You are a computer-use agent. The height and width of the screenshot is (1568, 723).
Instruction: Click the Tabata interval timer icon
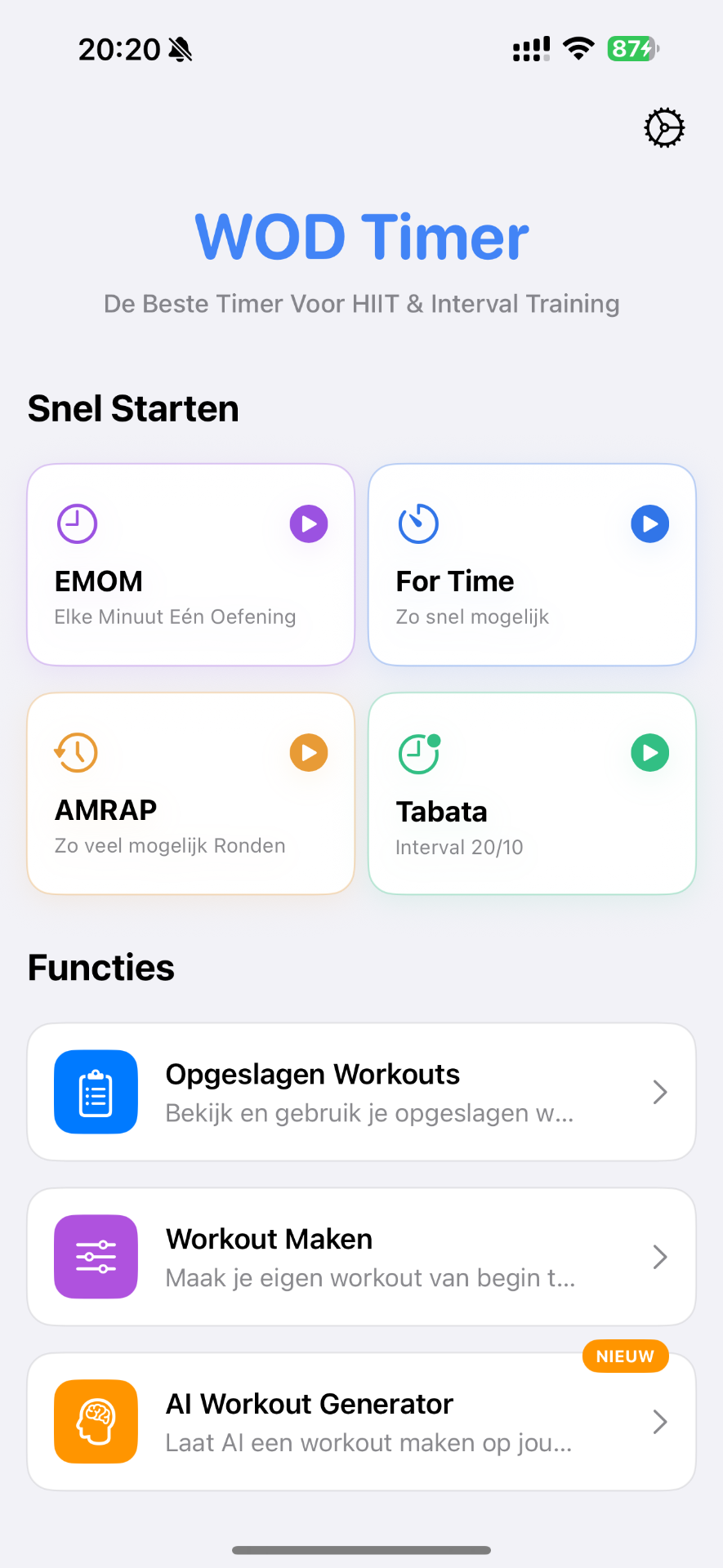click(x=417, y=752)
